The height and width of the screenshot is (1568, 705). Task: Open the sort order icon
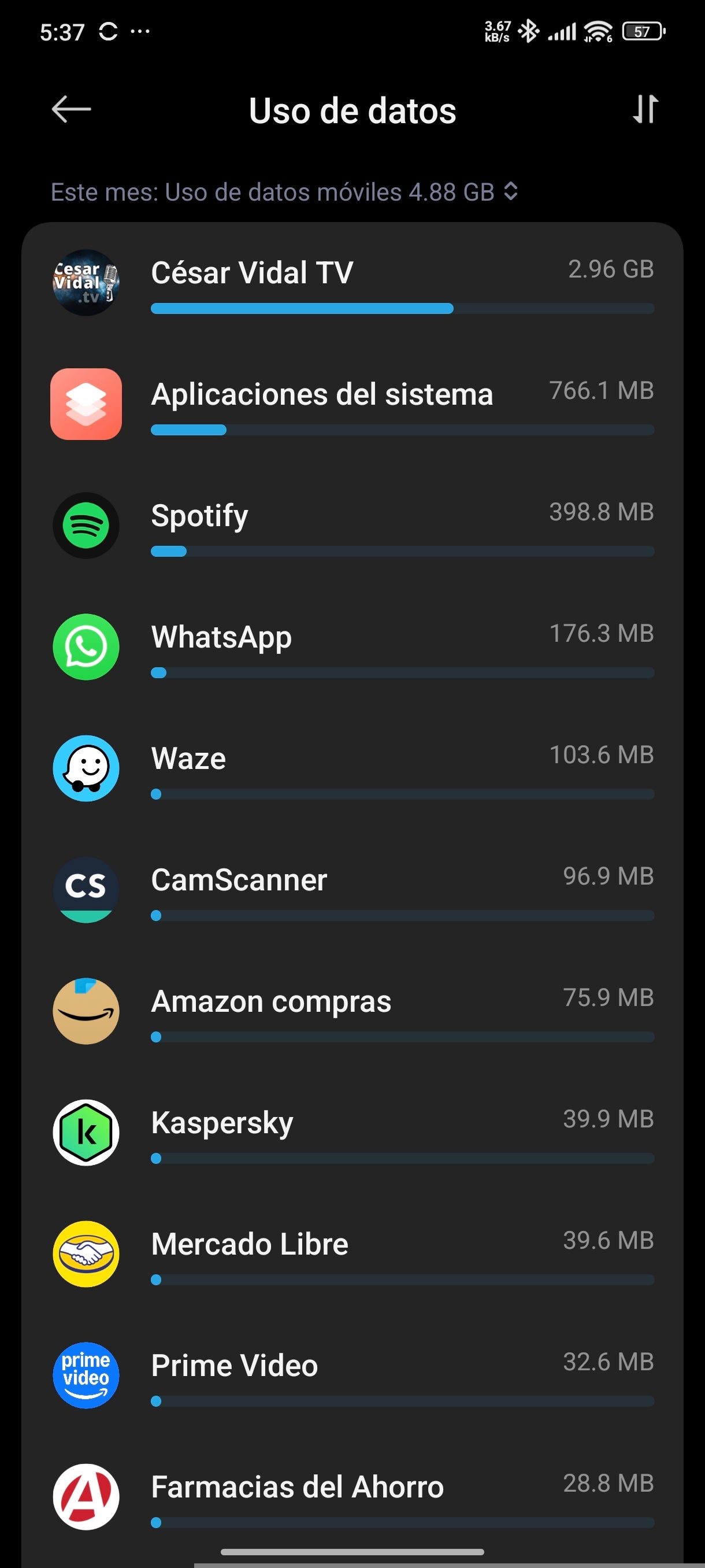pyautogui.click(x=645, y=110)
